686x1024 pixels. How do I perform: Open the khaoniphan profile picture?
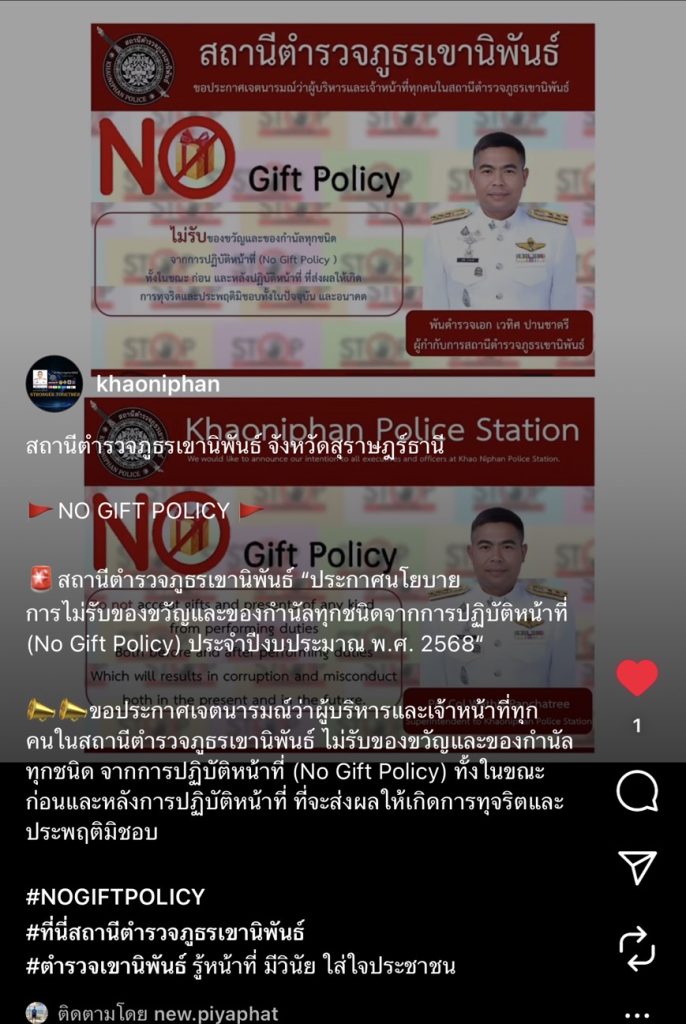tap(54, 384)
